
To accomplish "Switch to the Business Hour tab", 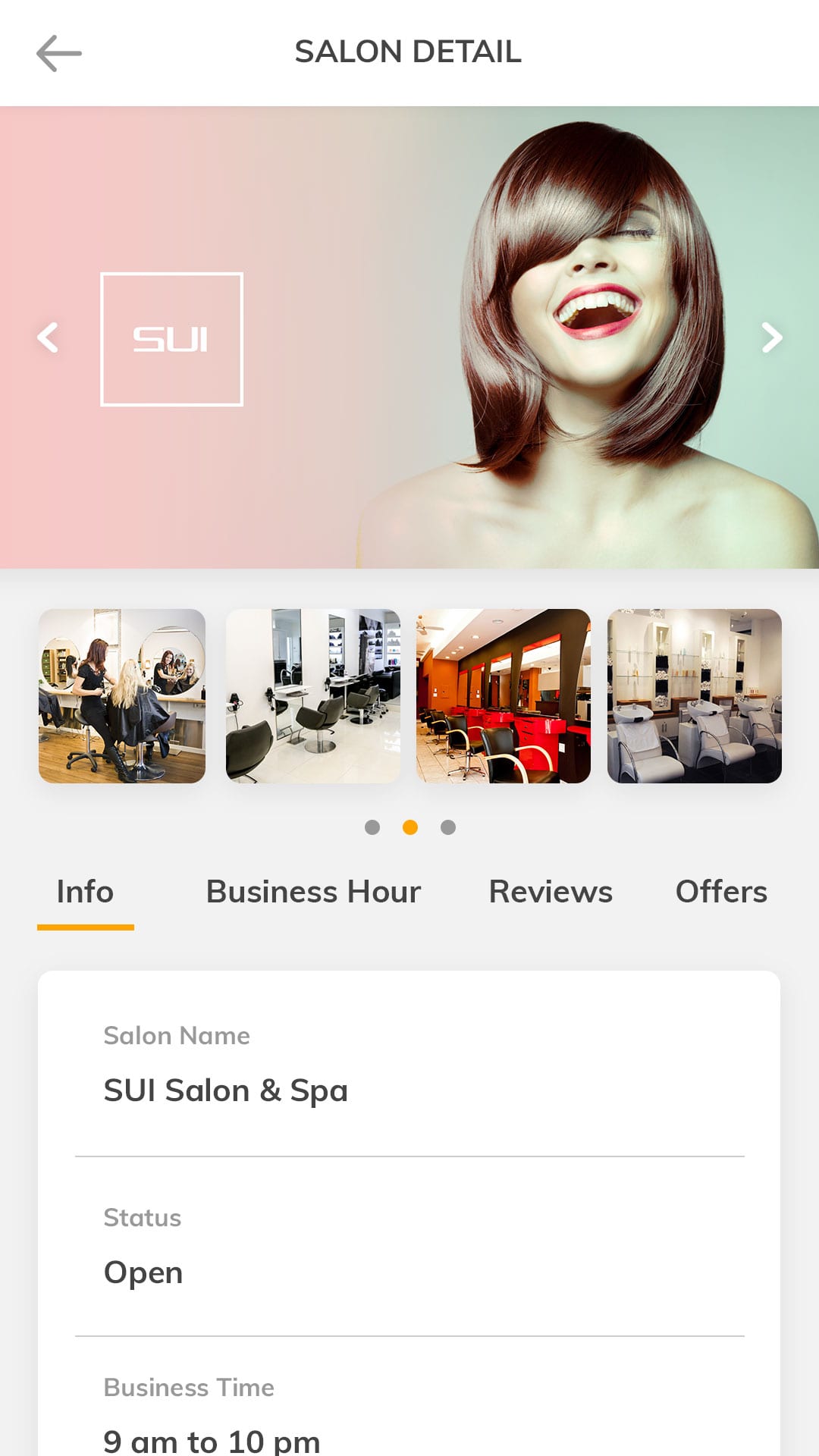I will (x=313, y=892).
